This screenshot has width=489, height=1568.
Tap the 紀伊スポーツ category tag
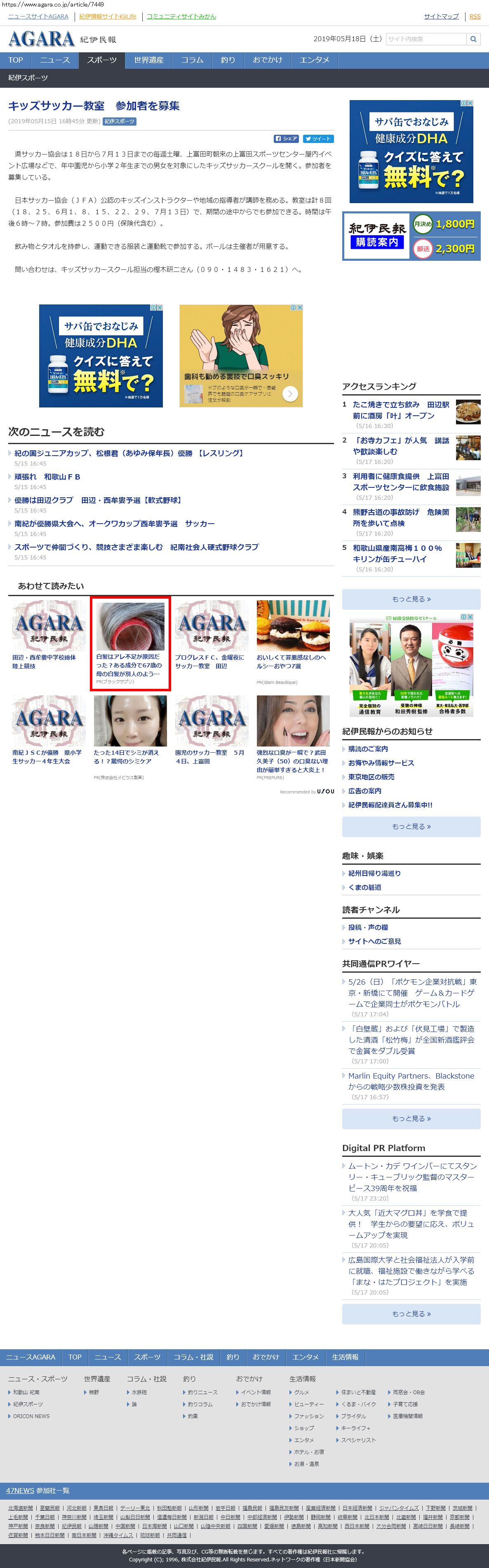[119, 121]
